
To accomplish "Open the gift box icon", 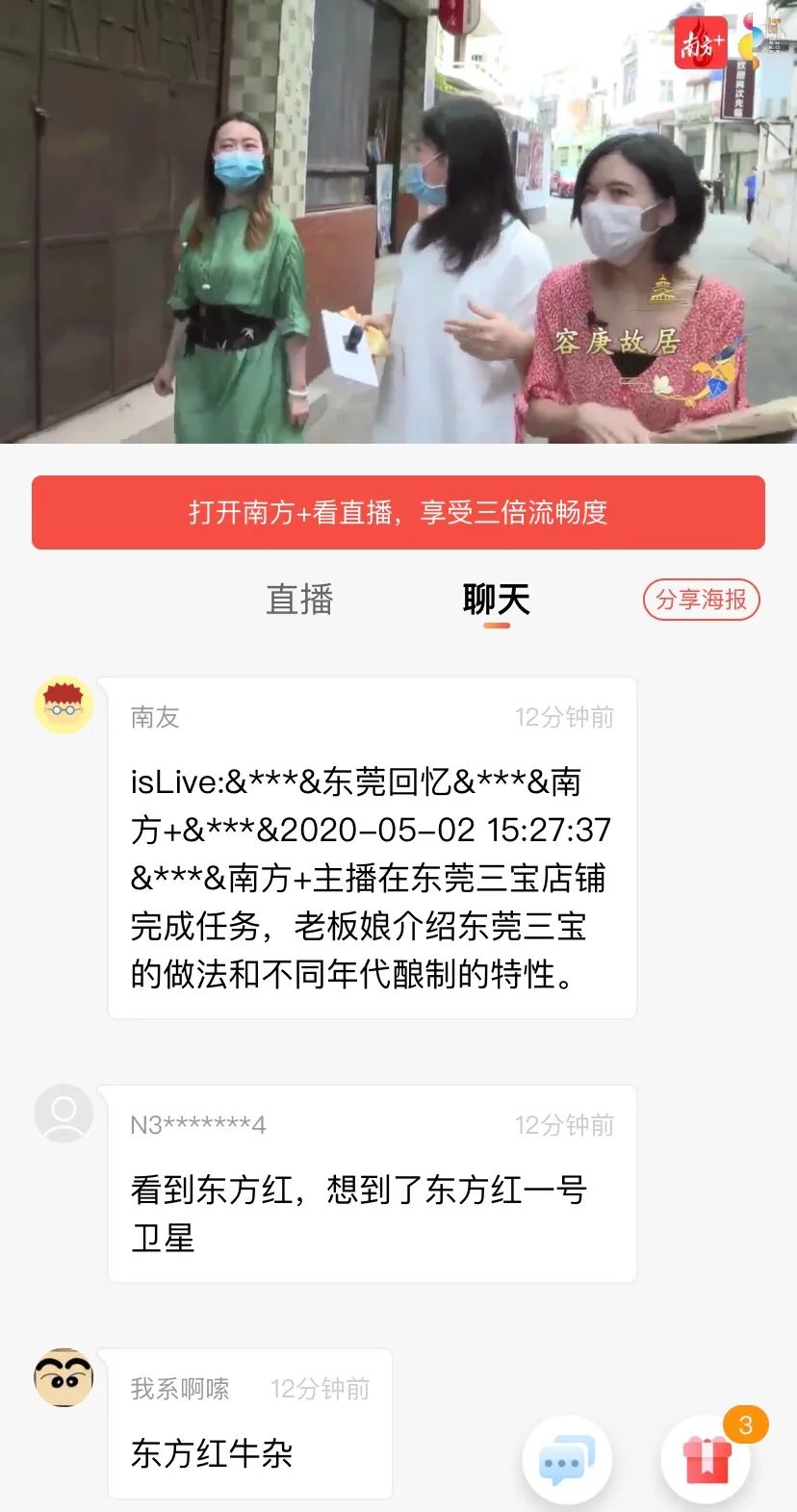I will 707,1458.
